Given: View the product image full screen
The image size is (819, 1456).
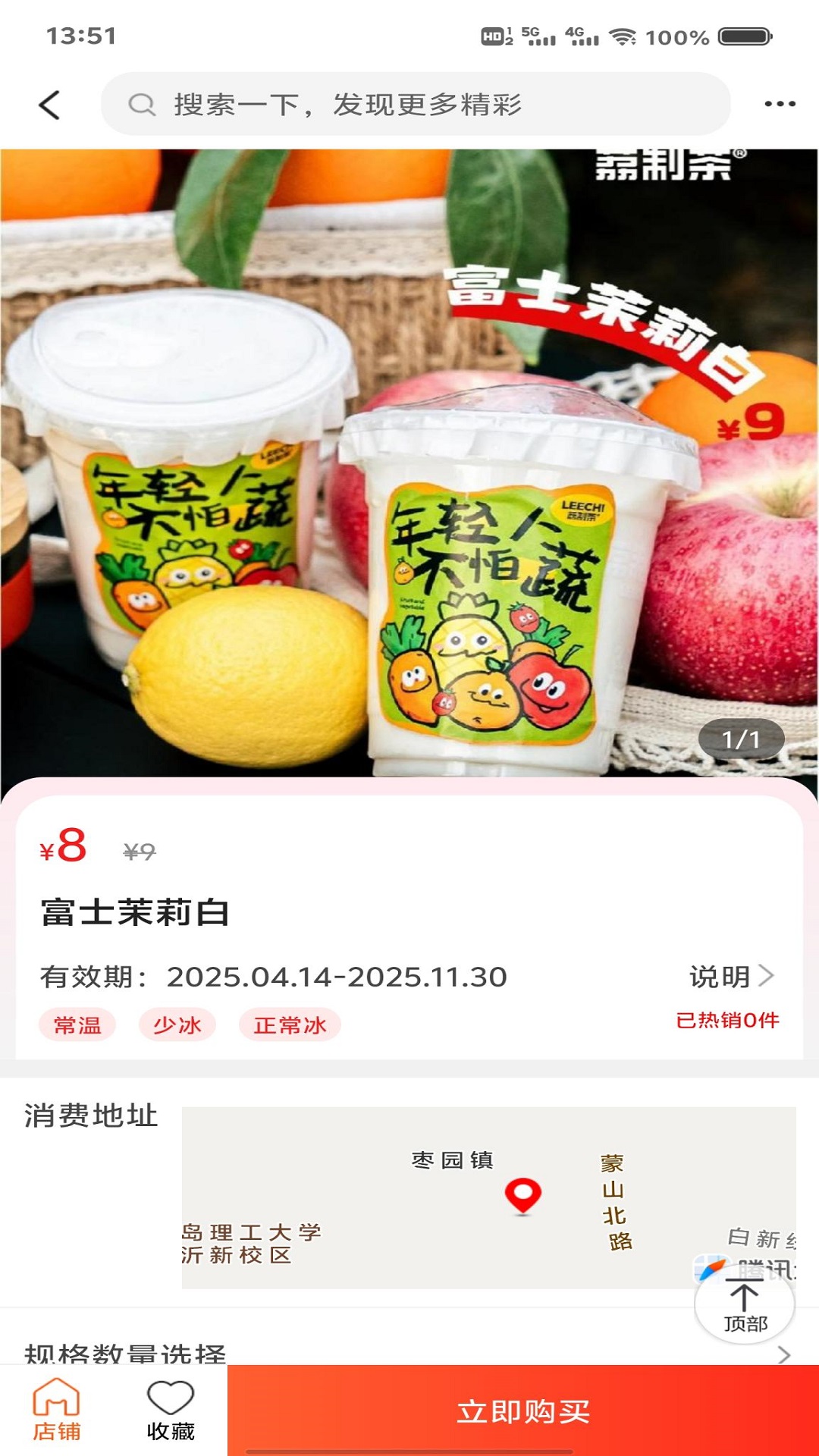Looking at the screenshot, I should pyautogui.click(x=409, y=463).
